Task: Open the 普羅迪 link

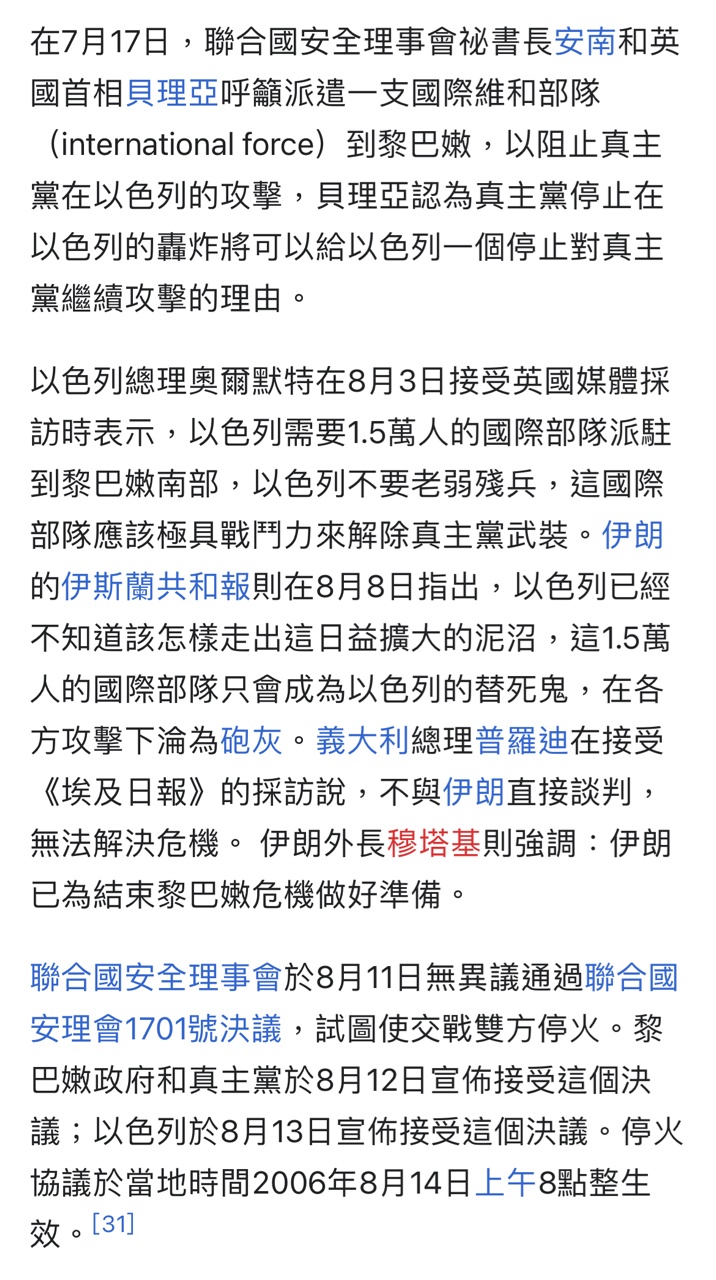Action: pos(522,741)
